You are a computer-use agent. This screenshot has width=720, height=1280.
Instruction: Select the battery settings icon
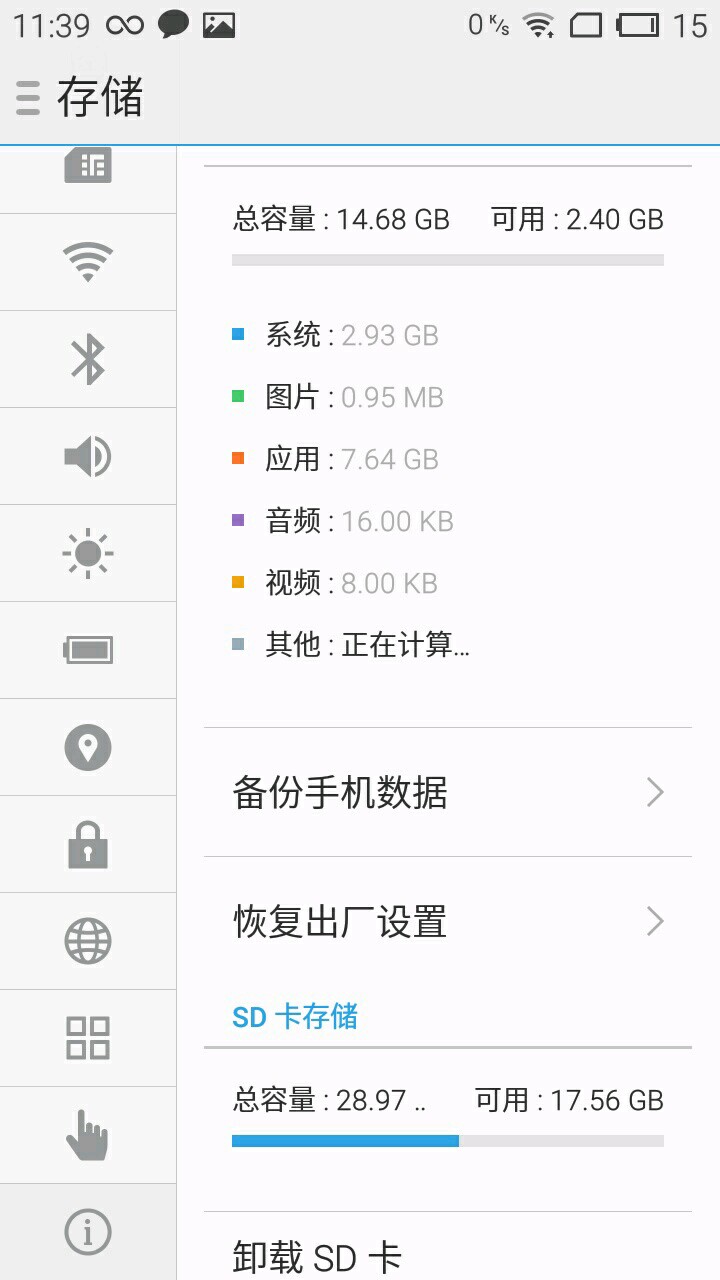pyautogui.click(x=88, y=650)
